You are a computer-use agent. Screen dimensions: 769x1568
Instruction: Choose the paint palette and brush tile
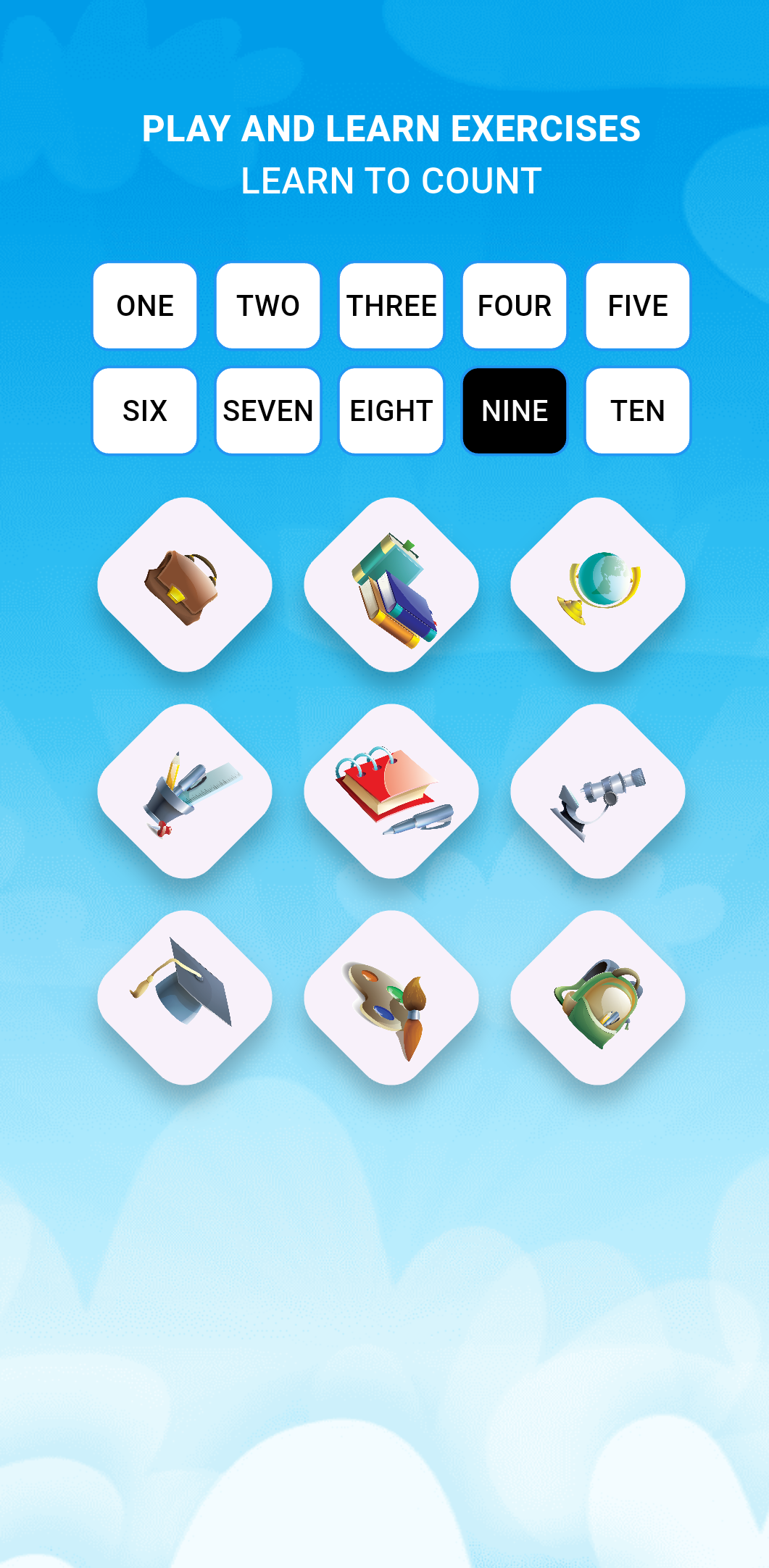point(391,998)
